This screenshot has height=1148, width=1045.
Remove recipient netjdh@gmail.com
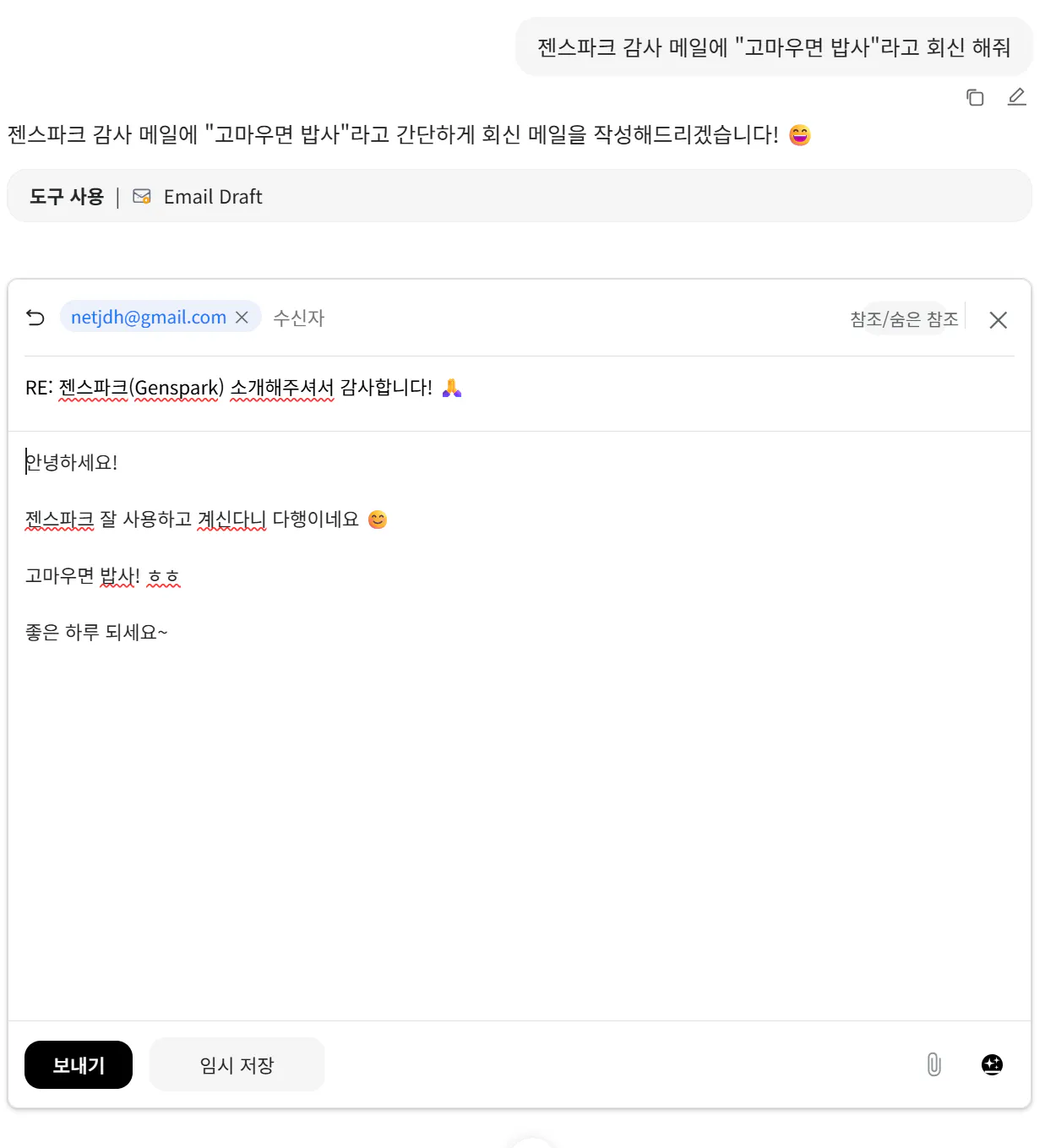242,318
